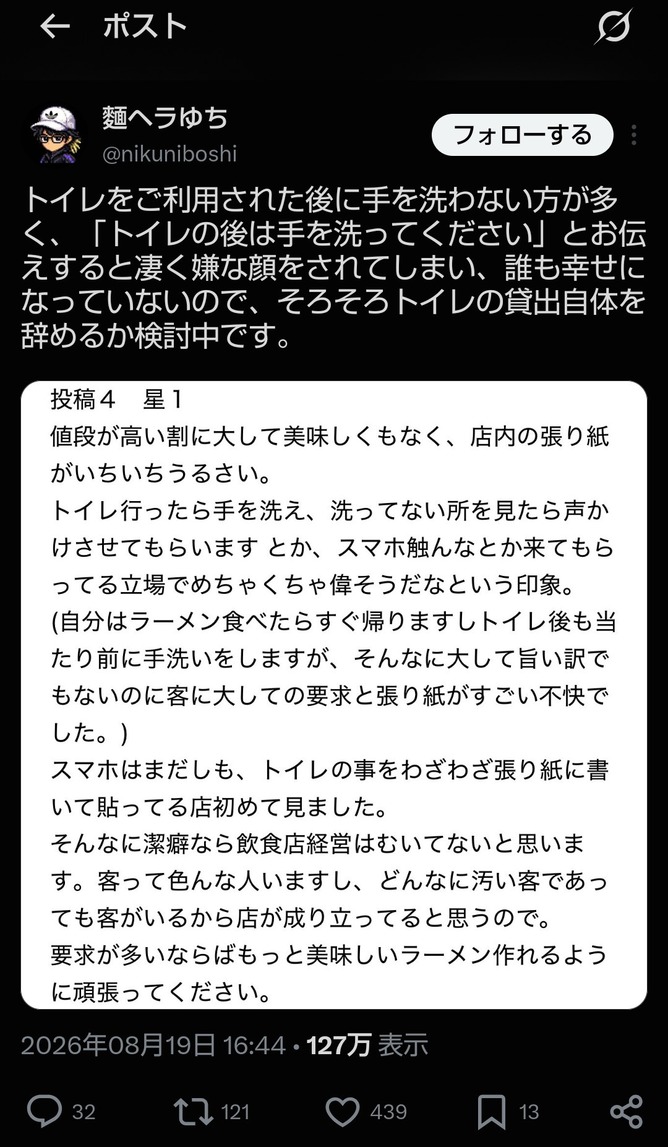Open 麵ヘラゆち profile avatar
Screen dimensions: 668x1147
pyautogui.click(x=55, y=135)
